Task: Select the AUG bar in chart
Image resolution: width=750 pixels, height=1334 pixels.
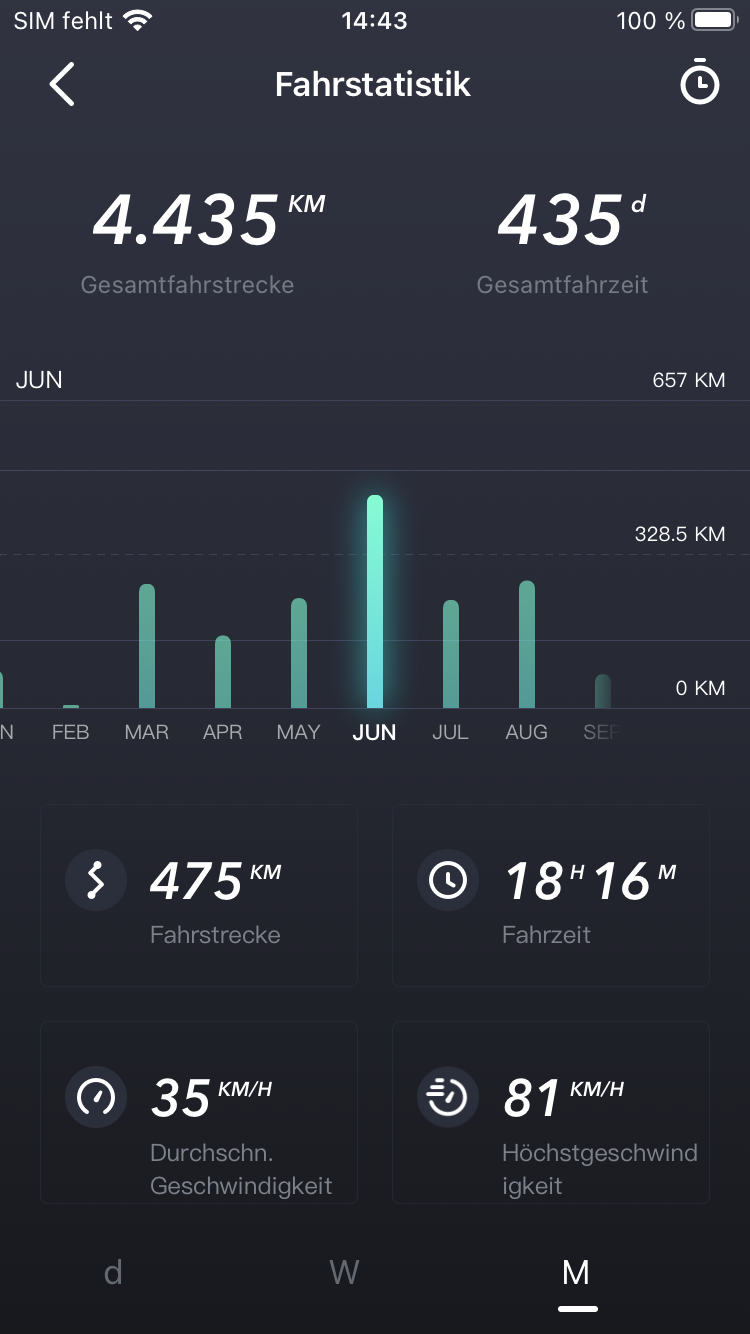Action: click(x=527, y=645)
